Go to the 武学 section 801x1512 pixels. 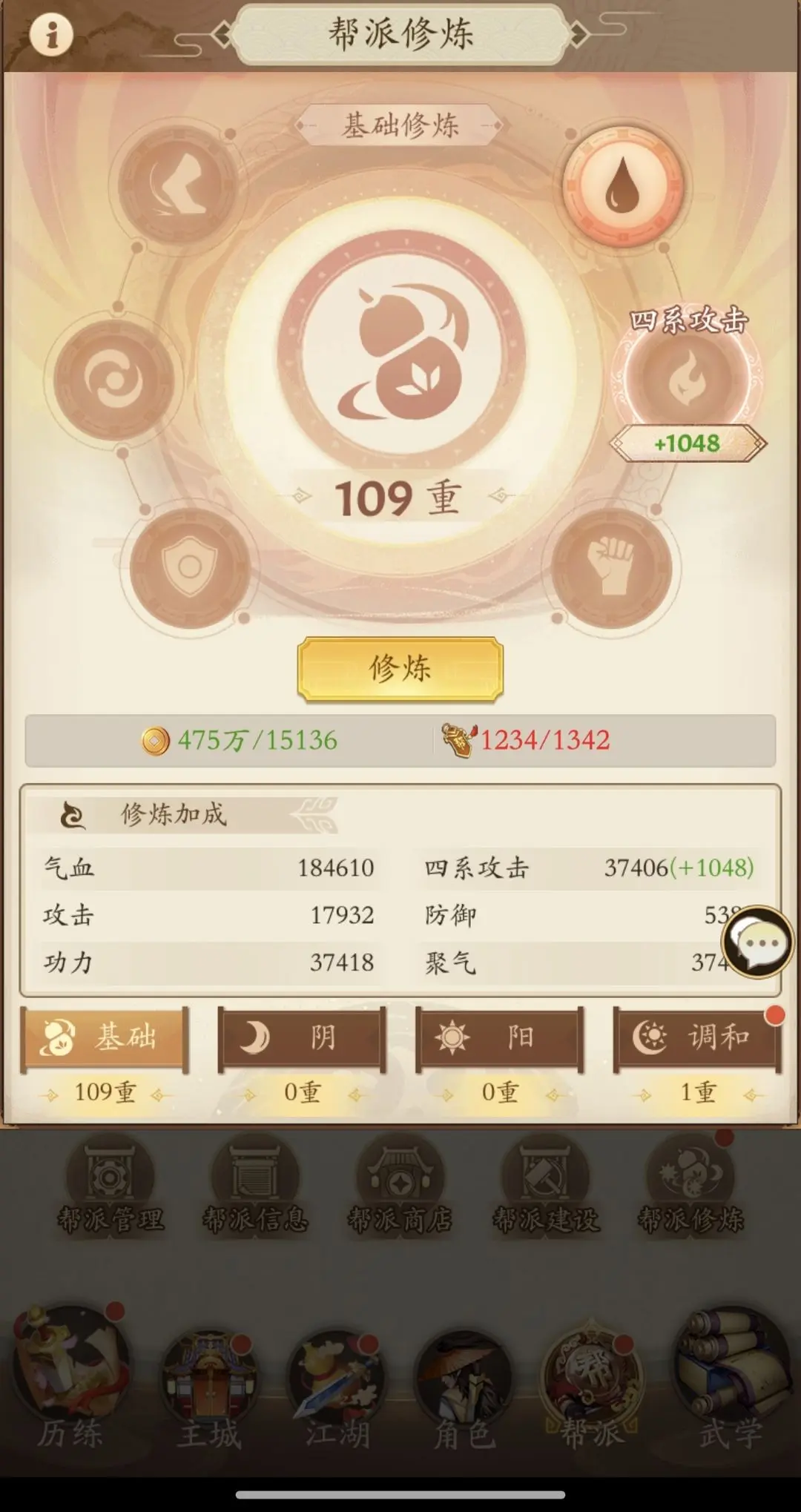point(731,1379)
